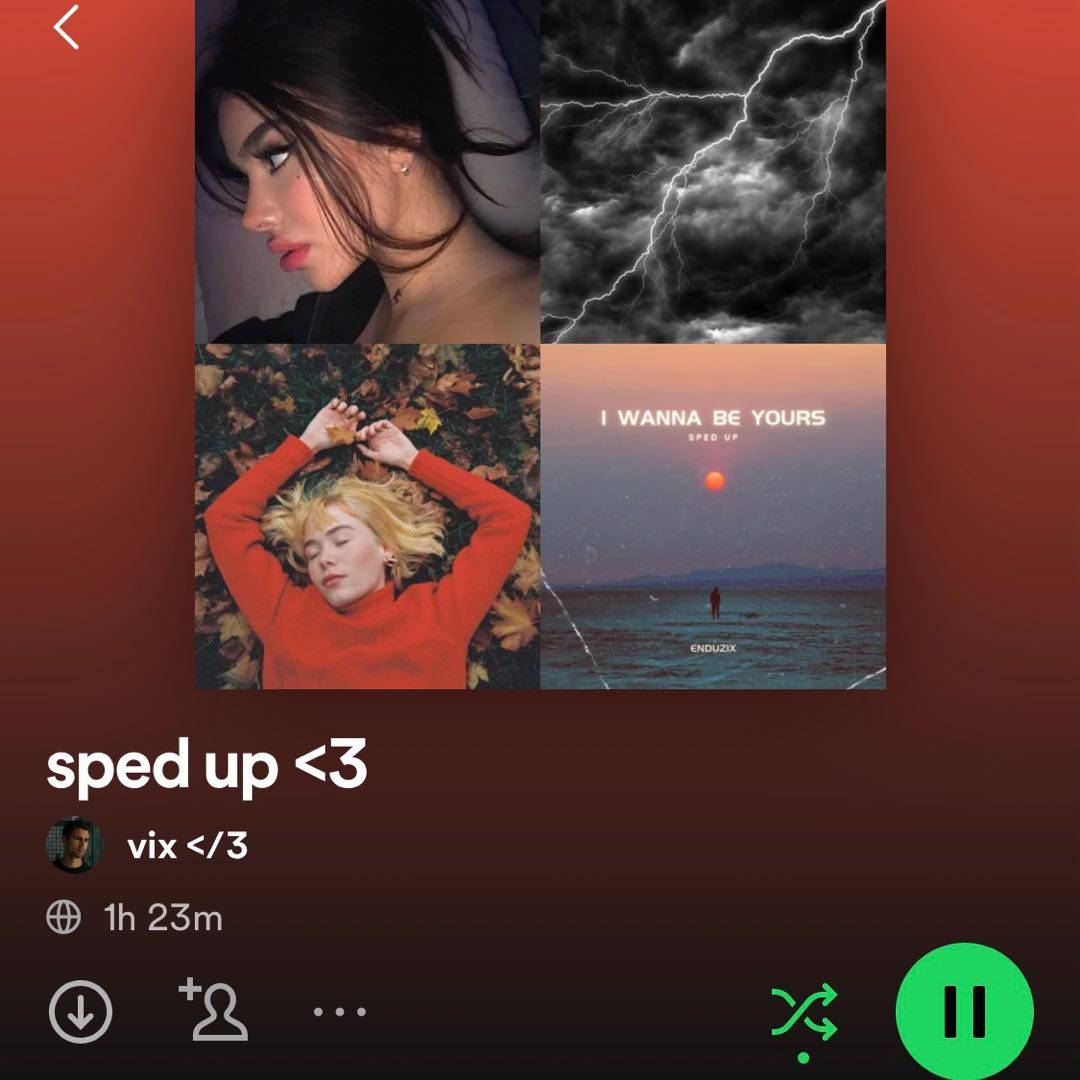Invite collaborators to this playlist

click(x=213, y=1010)
